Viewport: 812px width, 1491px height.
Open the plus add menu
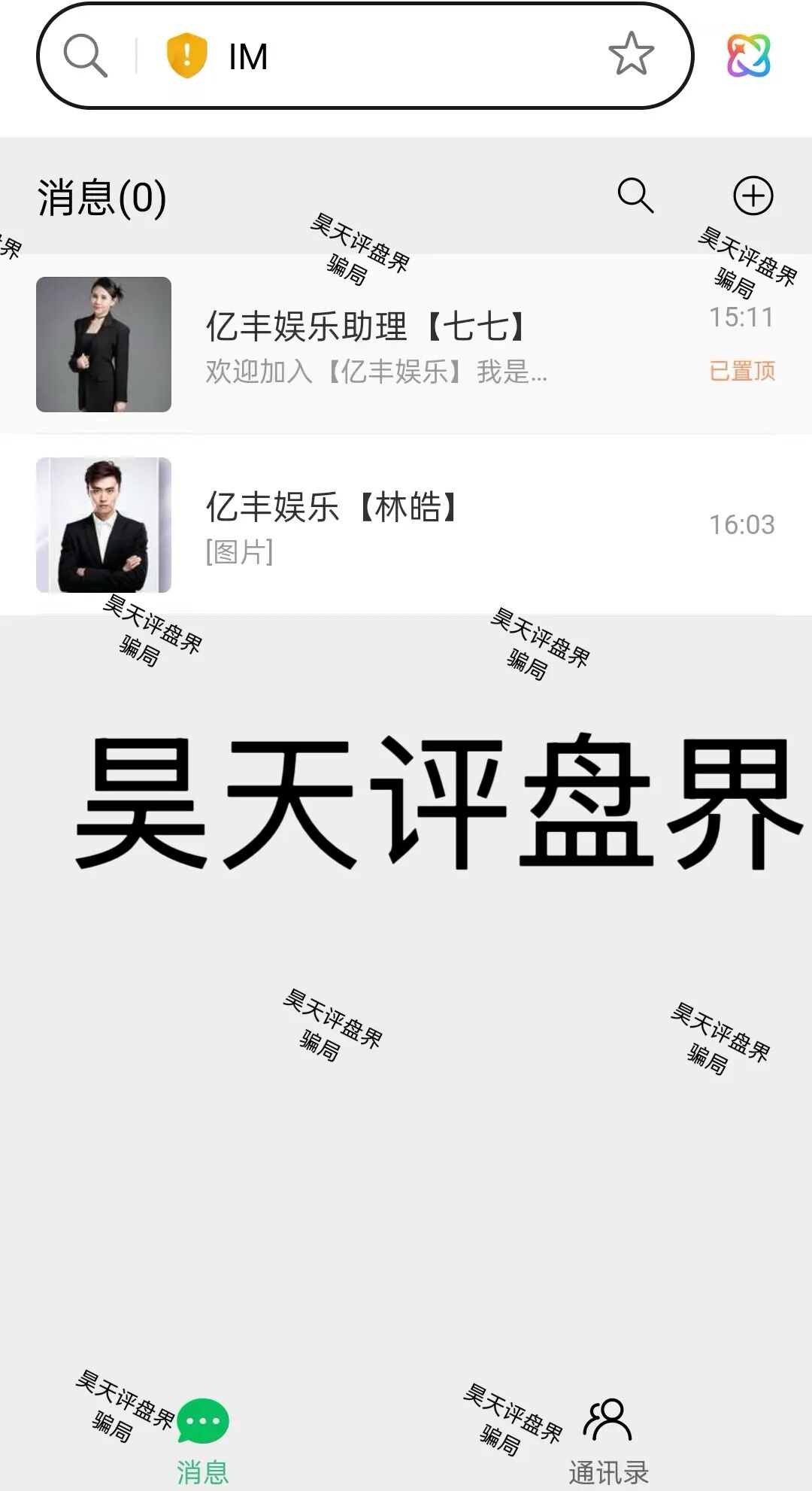coord(753,196)
